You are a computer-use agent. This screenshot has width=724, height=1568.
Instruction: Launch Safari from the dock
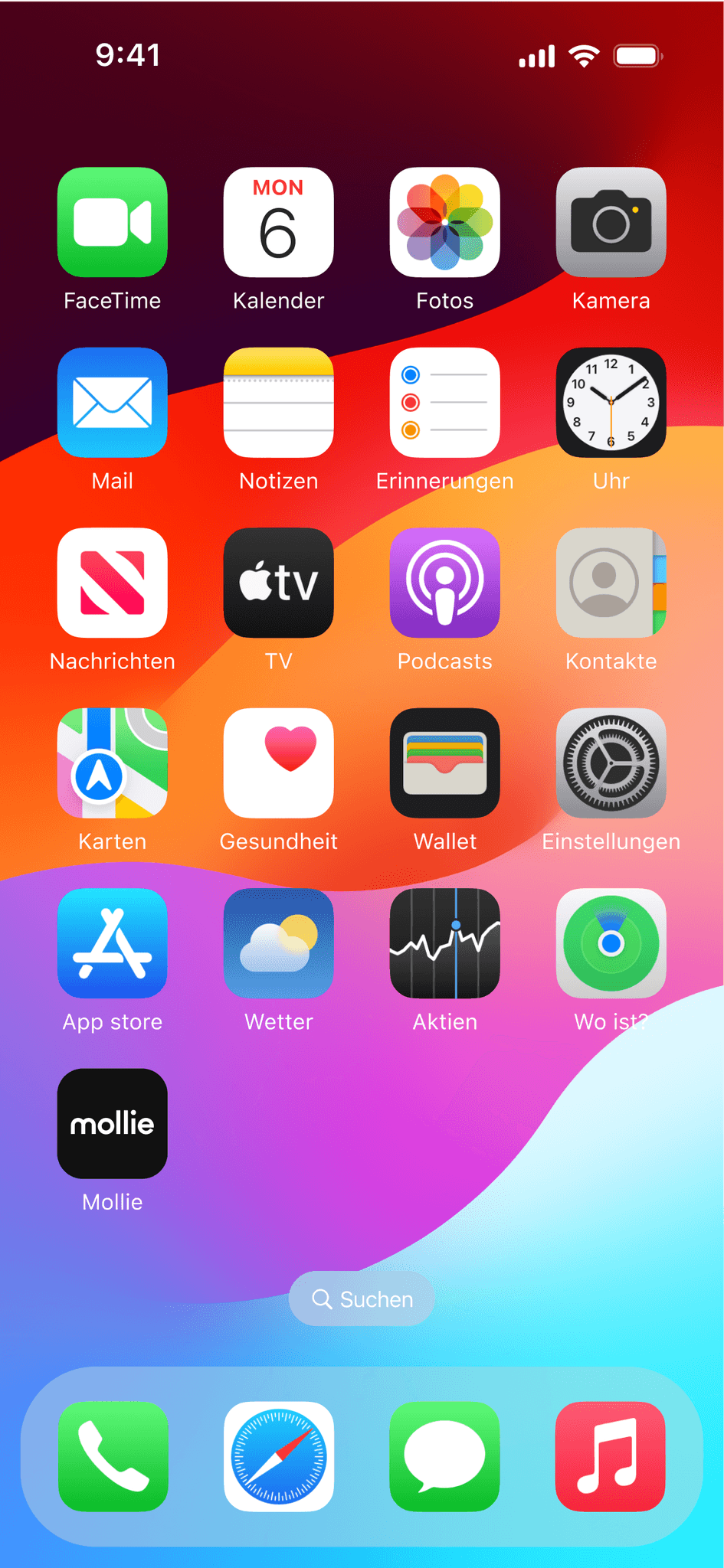click(278, 1457)
